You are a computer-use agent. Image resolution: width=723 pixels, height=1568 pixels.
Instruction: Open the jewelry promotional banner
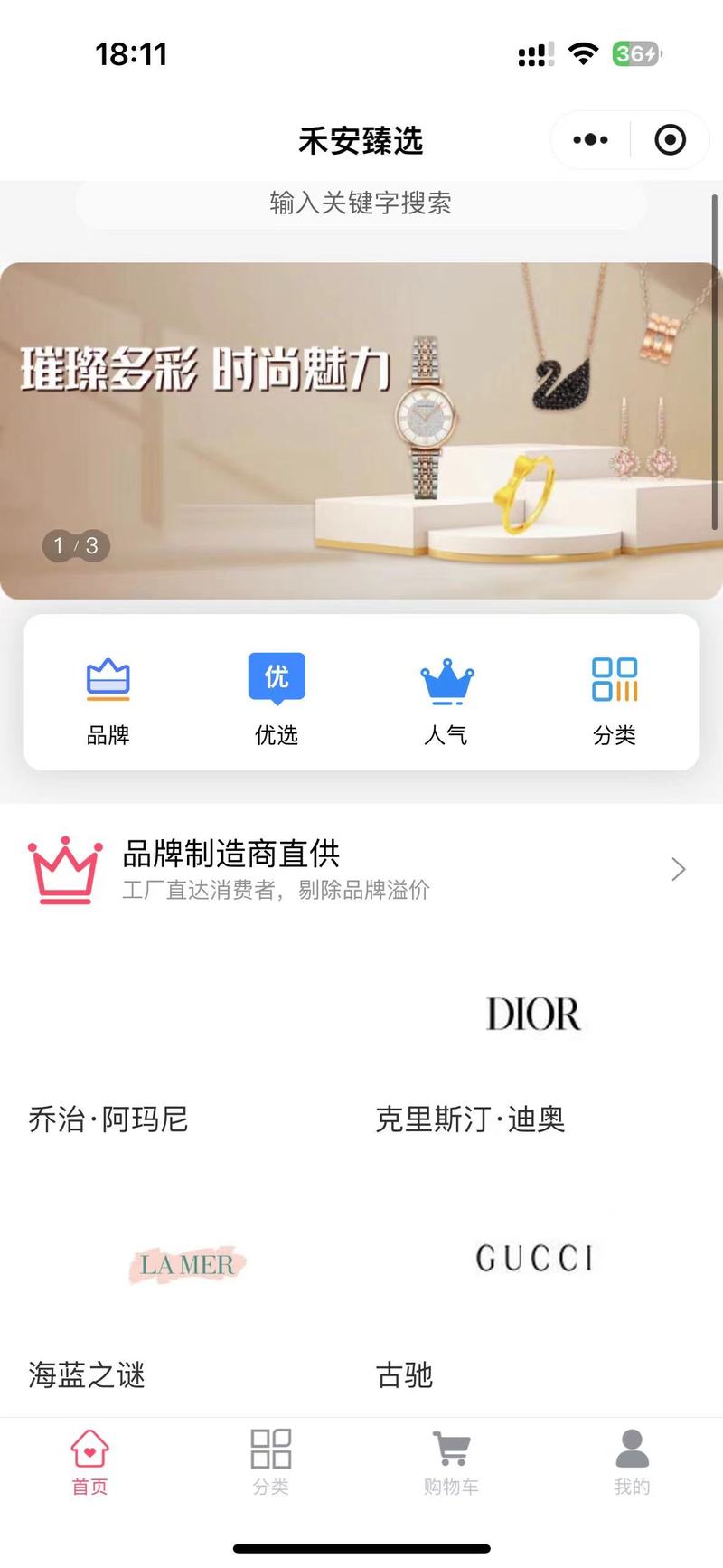[x=361, y=430]
